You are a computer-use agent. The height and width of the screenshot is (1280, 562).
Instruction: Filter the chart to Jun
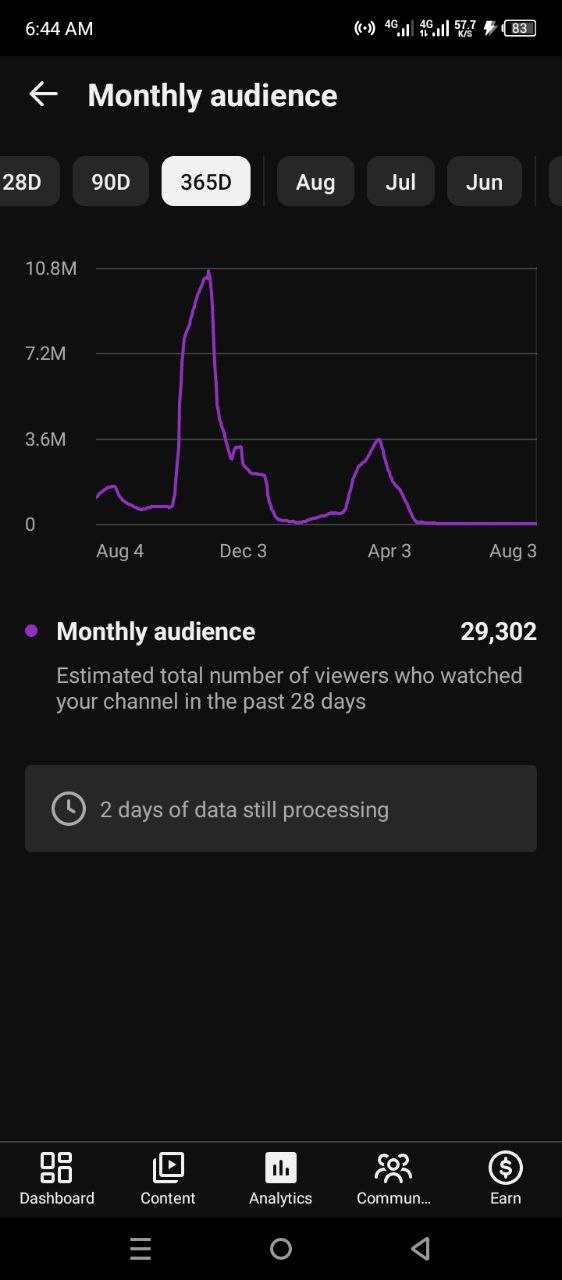pyautogui.click(x=484, y=182)
